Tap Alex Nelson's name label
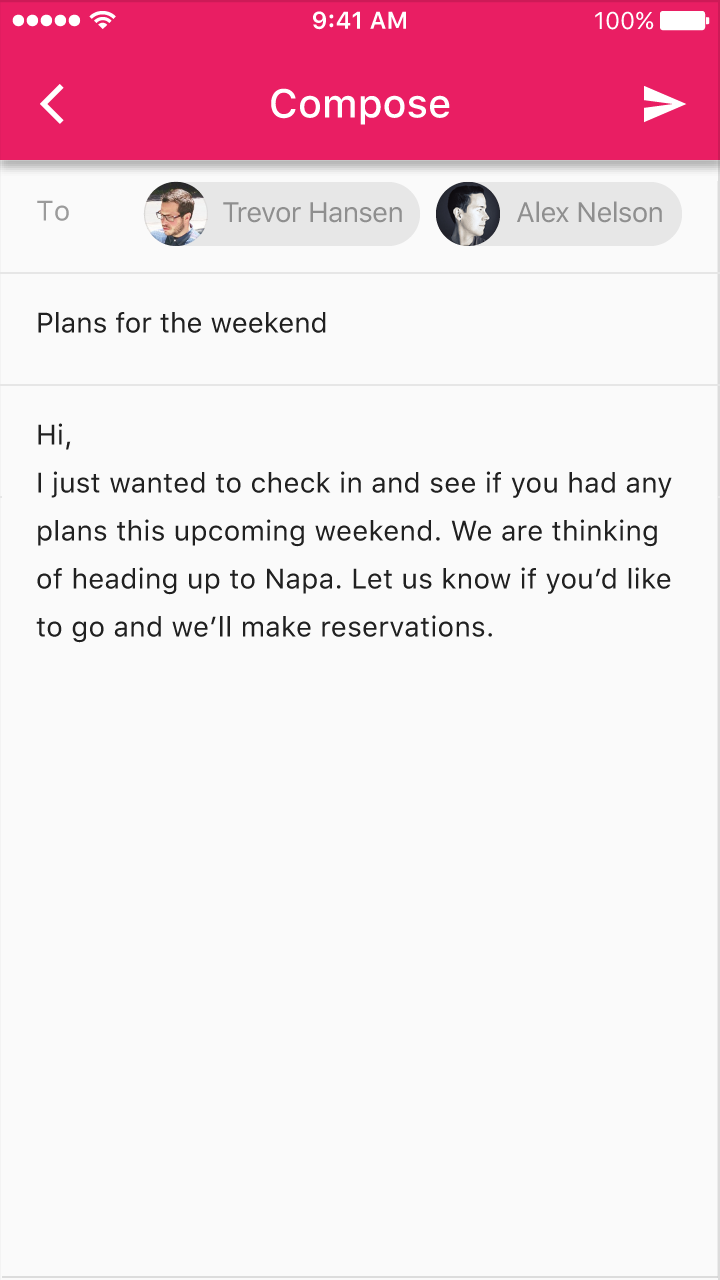The image size is (720, 1280). point(589,212)
